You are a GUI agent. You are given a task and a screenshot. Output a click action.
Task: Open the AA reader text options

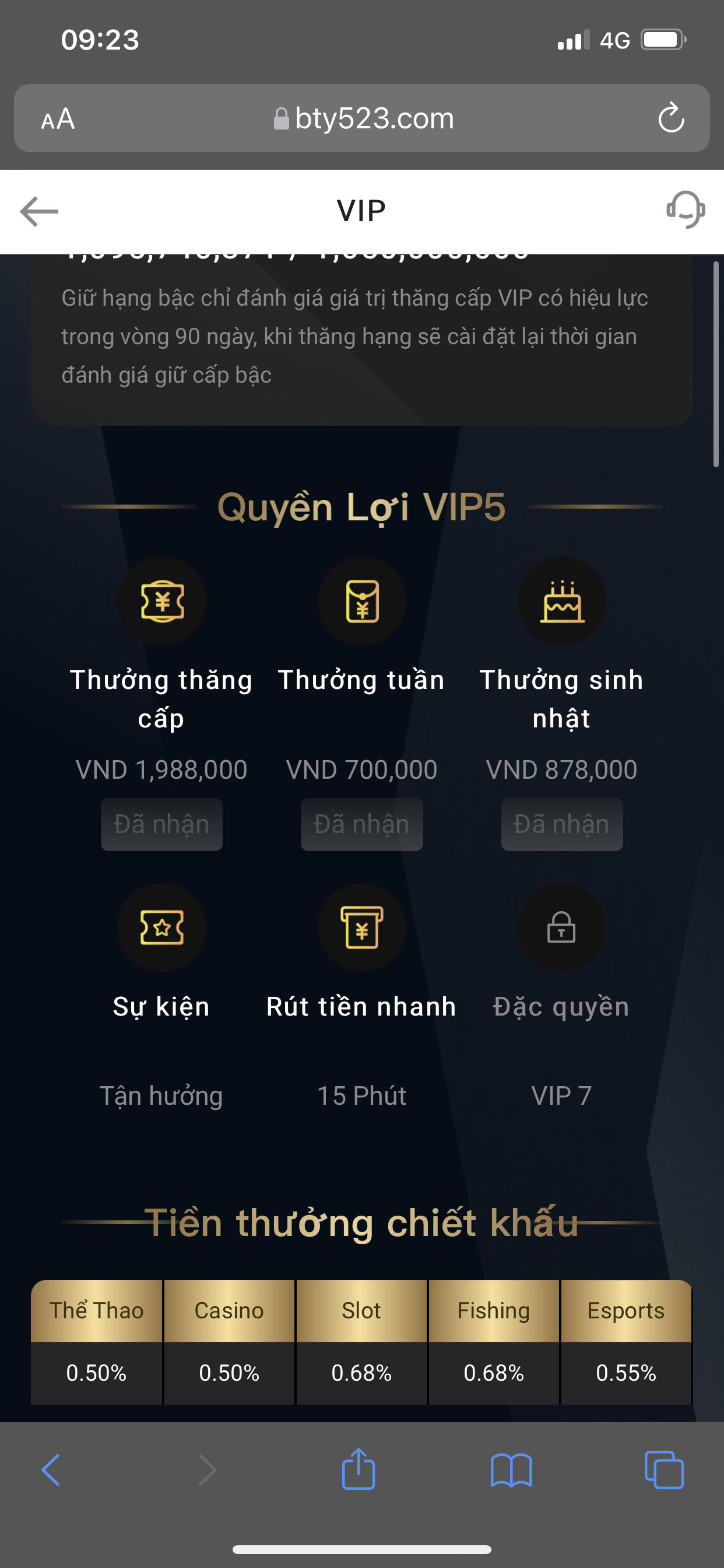coord(58,118)
